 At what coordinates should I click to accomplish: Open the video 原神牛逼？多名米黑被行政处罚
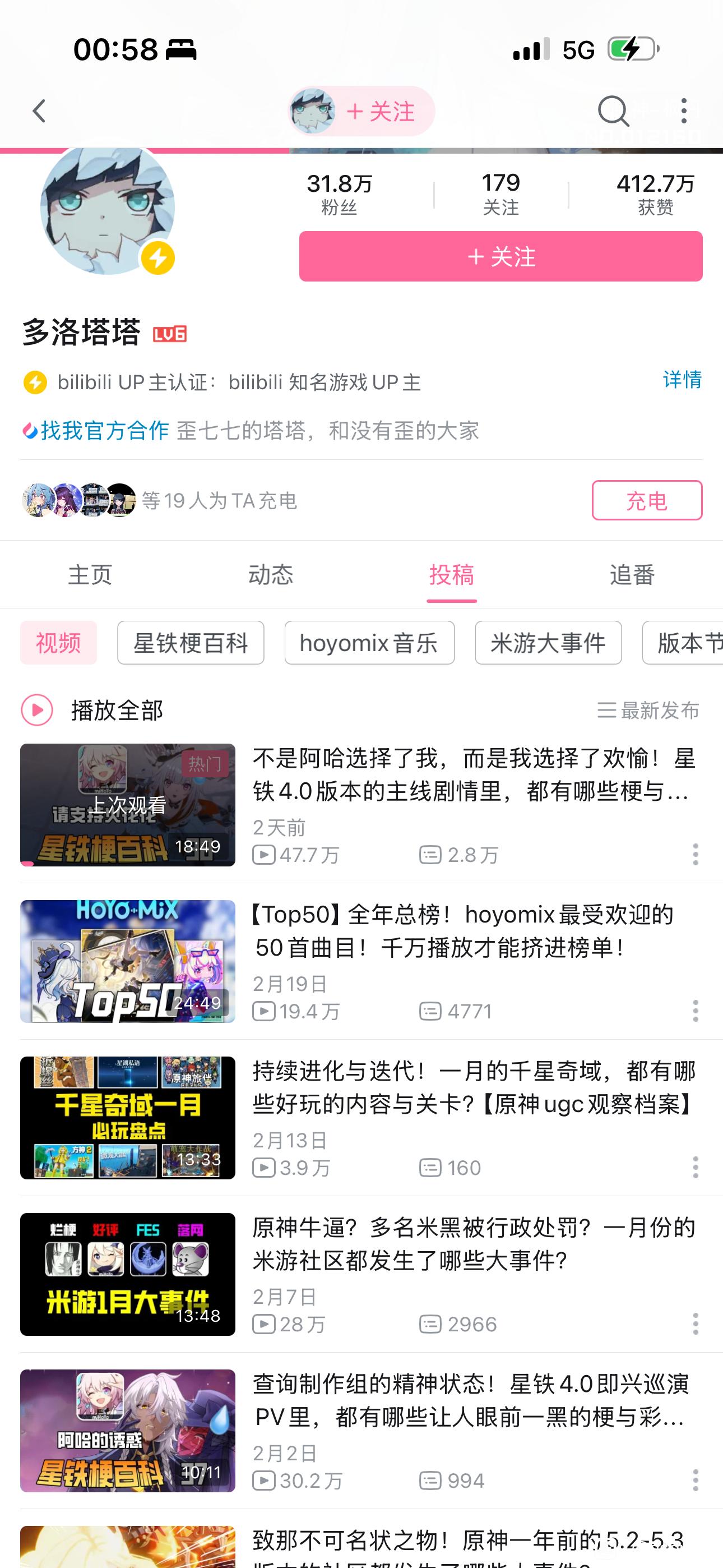pos(472,1244)
